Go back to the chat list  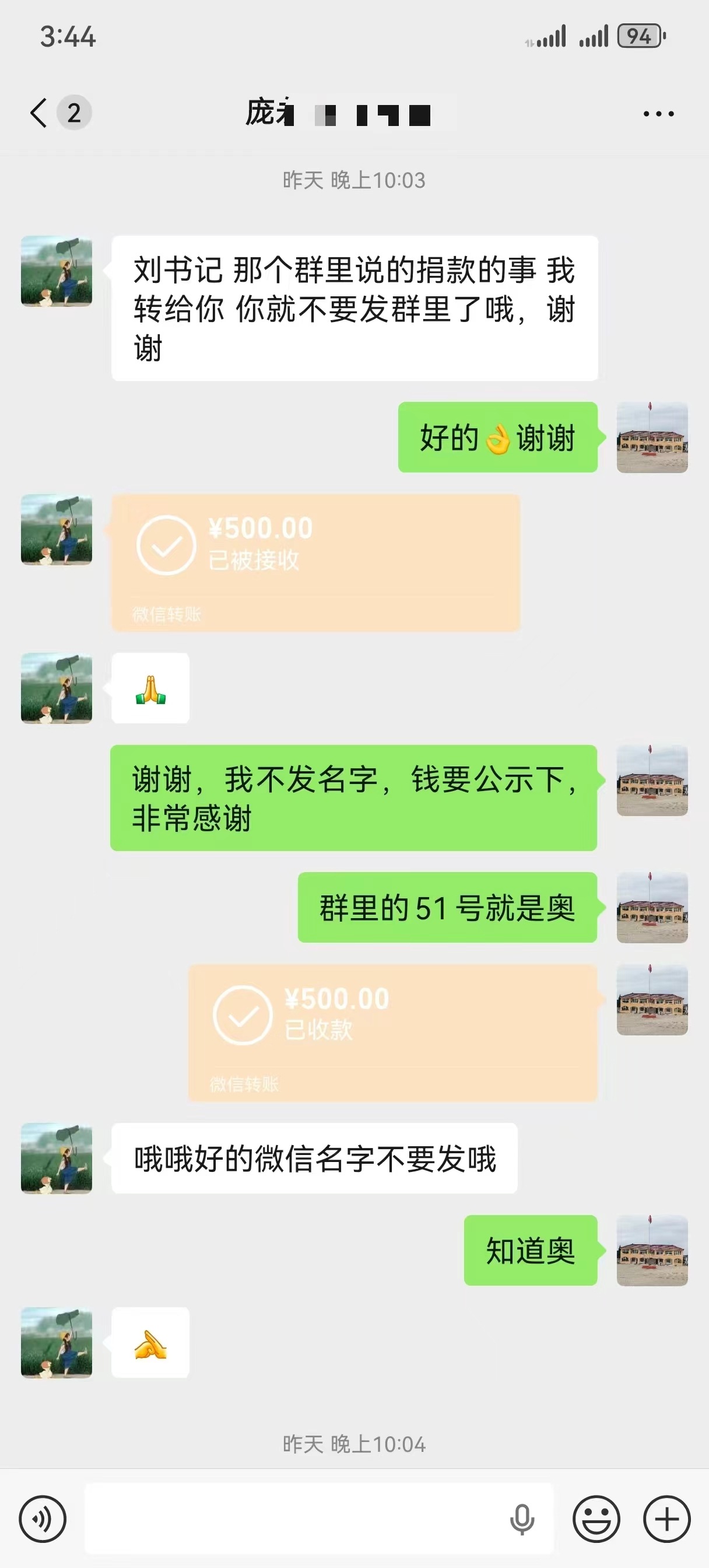coord(39,113)
